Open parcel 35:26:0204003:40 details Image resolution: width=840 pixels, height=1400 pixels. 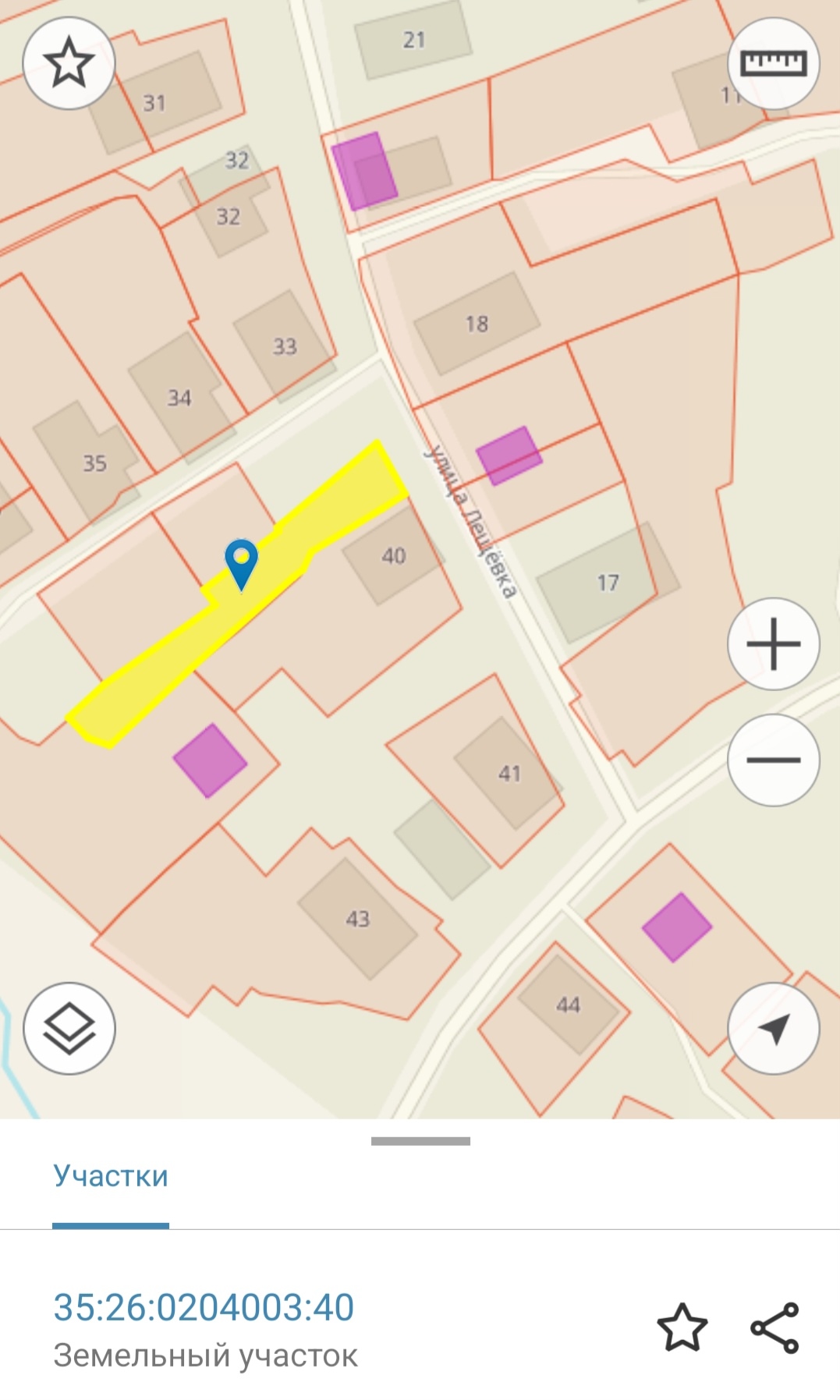[x=204, y=1307]
